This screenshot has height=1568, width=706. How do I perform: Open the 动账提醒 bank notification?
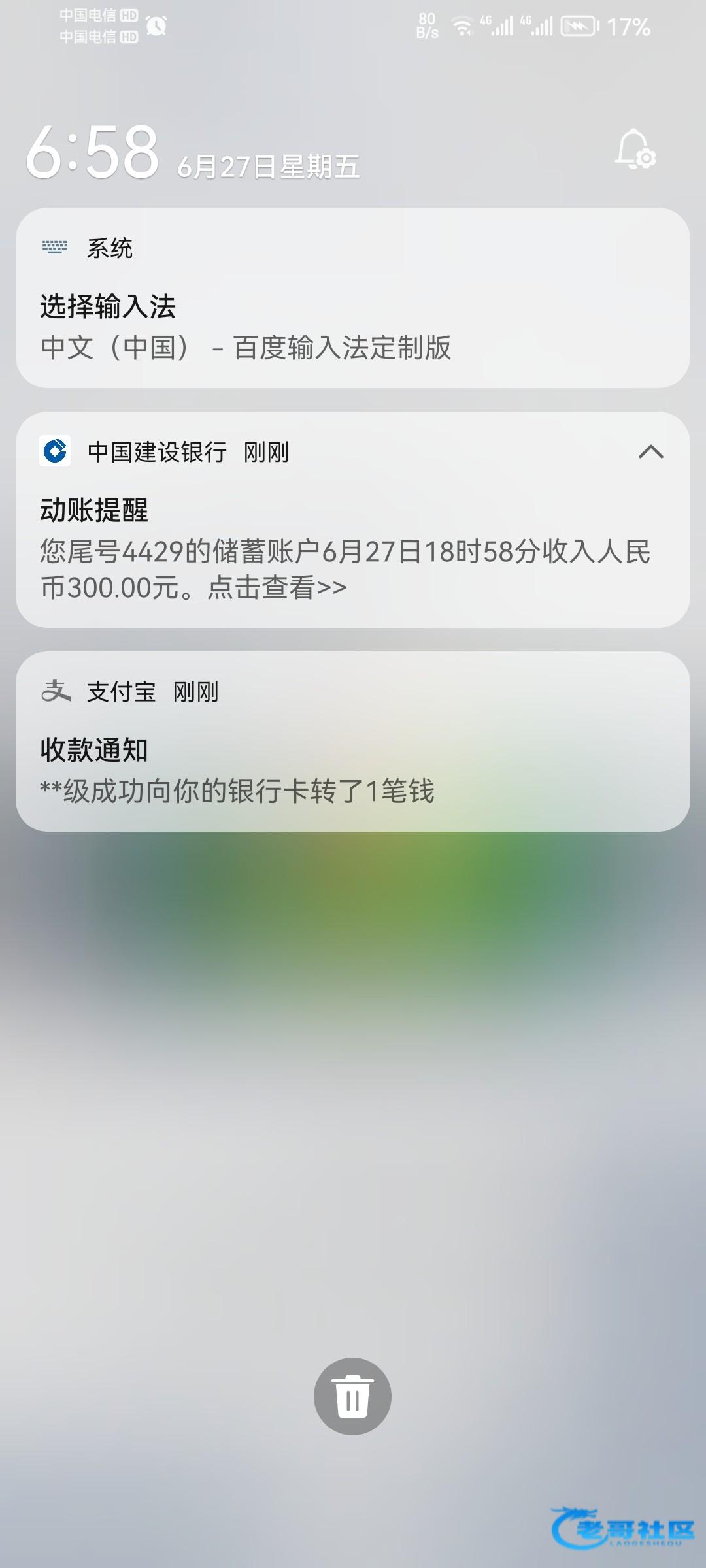(x=353, y=520)
